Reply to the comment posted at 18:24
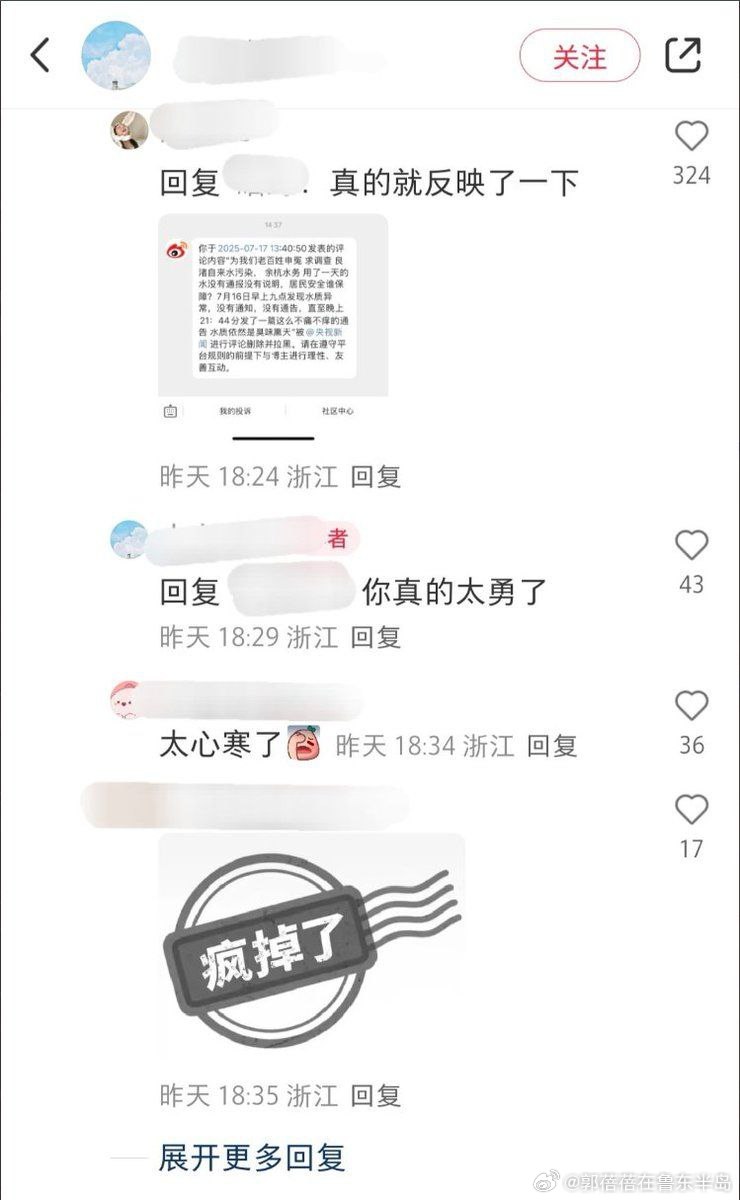This screenshot has height=1200, width=740. 376,477
